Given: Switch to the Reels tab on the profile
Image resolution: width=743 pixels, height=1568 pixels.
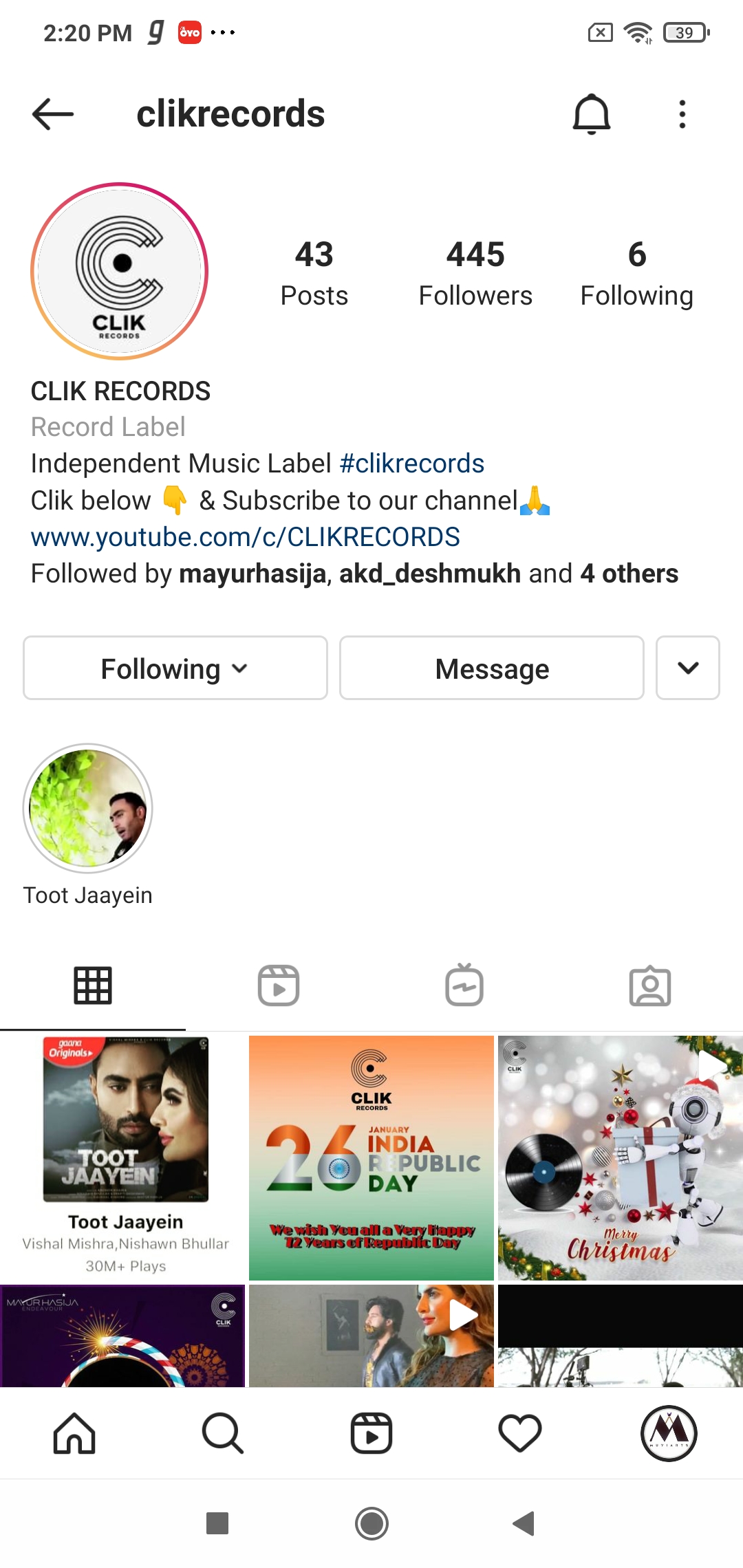Looking at the screenshot, I should (x=279, y=986).
